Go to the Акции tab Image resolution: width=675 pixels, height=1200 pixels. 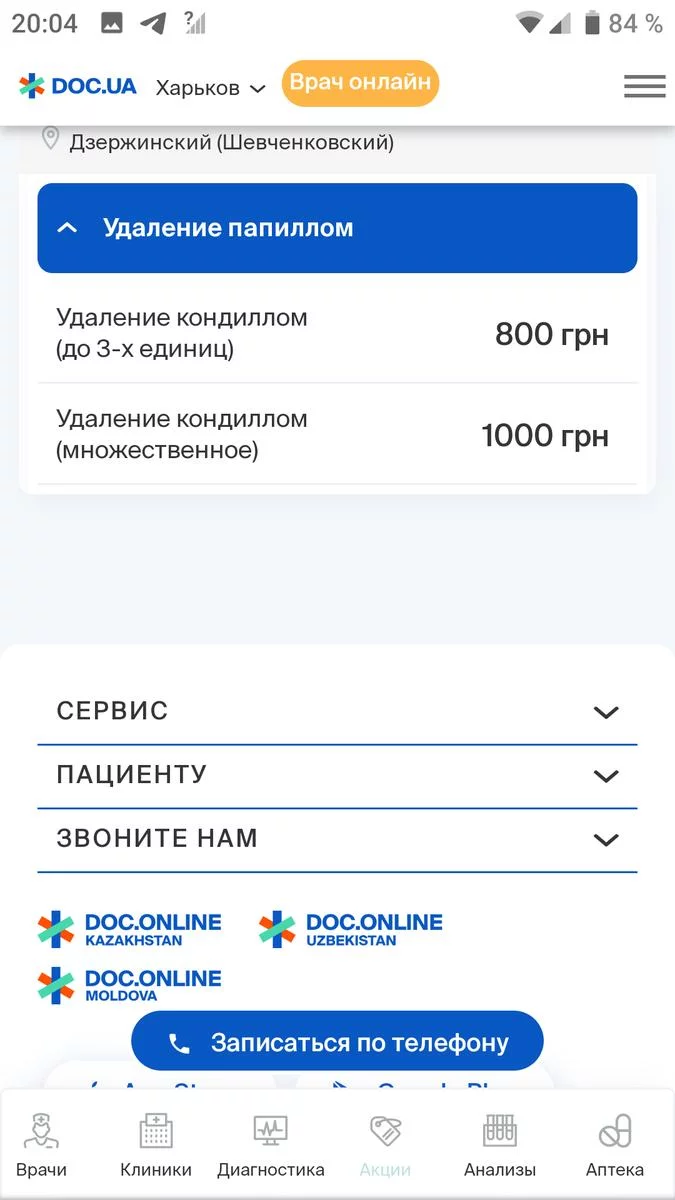[x=385, y=1146]
